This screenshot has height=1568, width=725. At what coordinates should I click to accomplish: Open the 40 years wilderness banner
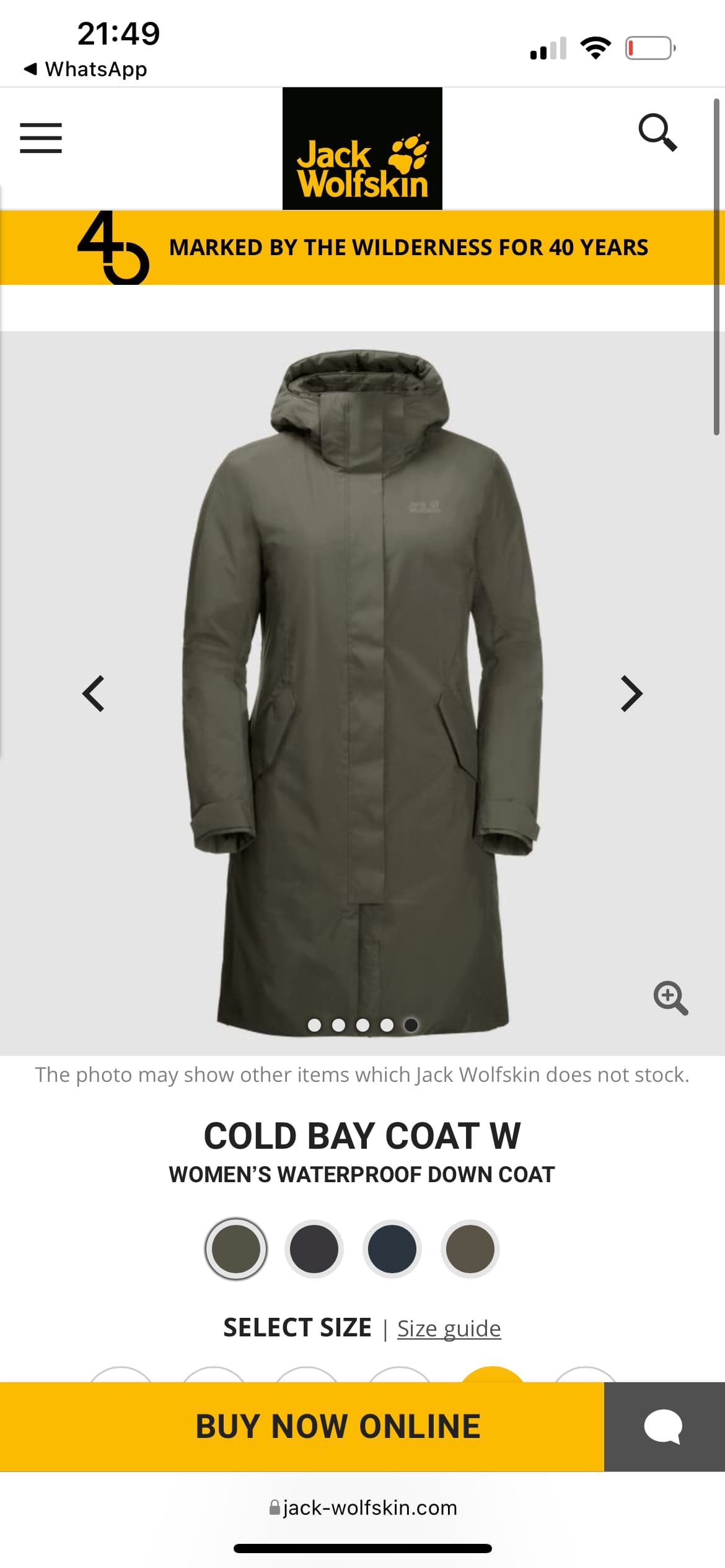[362, 248]
